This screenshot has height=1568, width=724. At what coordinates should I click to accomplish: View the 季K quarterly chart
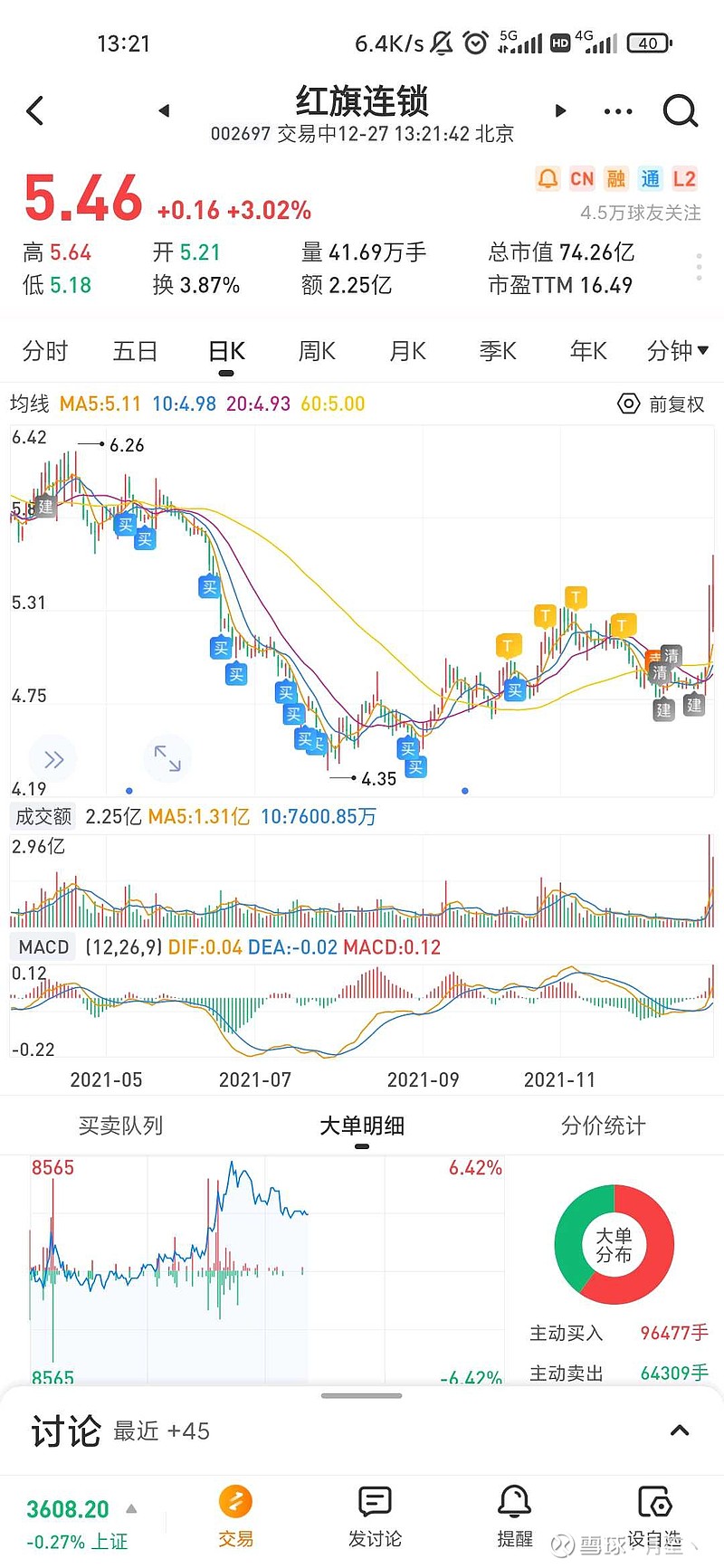[498, 351]
